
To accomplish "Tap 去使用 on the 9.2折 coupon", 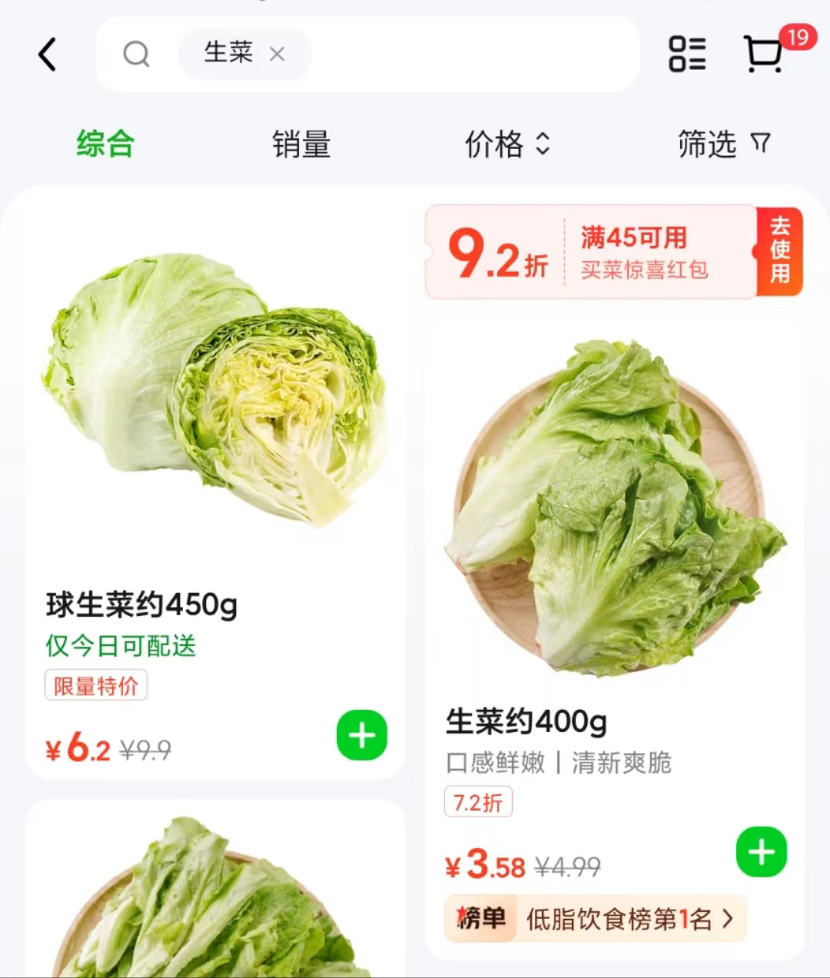I will click(780, 251).
